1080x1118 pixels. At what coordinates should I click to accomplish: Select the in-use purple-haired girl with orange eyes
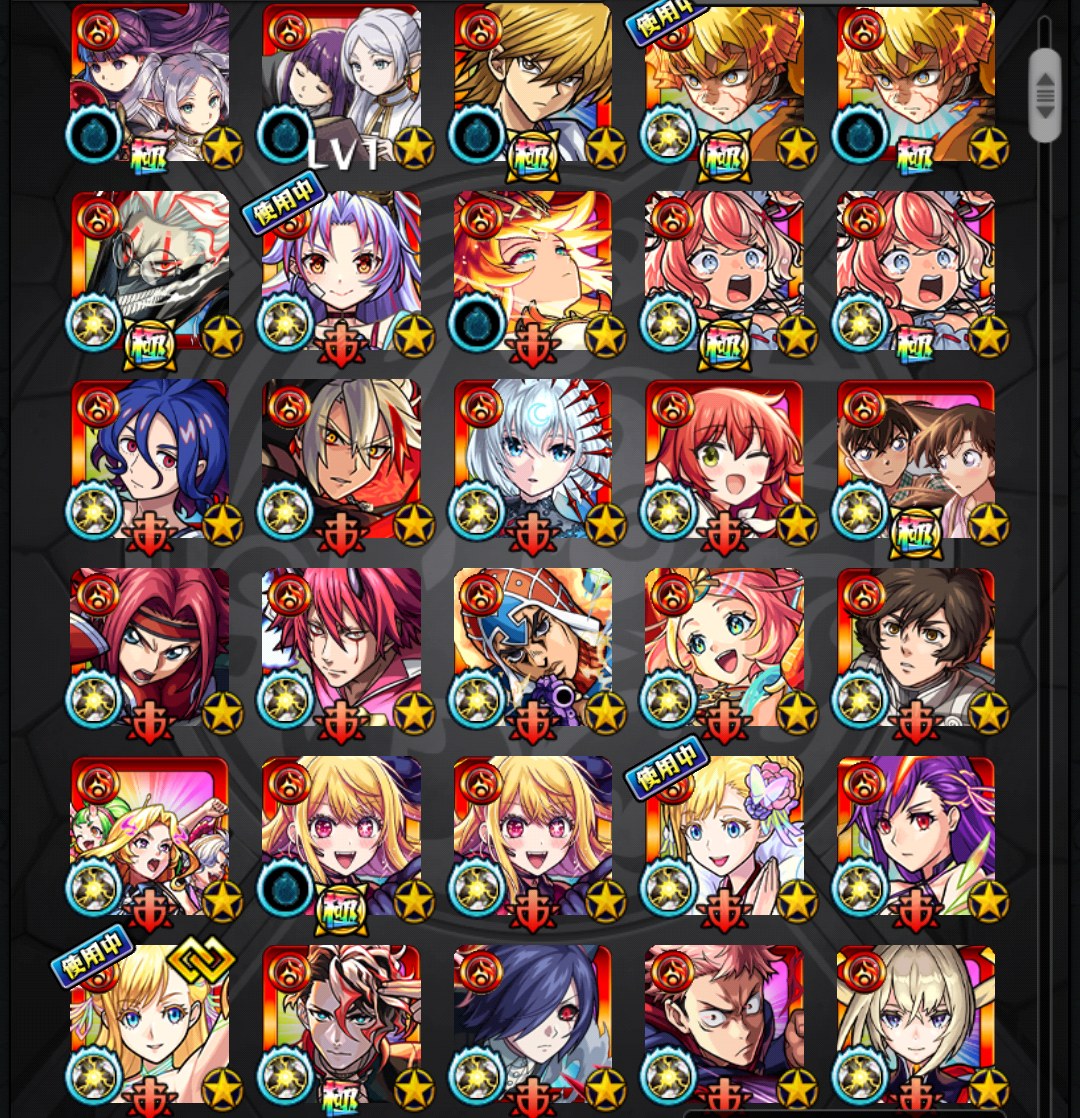[341, 272]
